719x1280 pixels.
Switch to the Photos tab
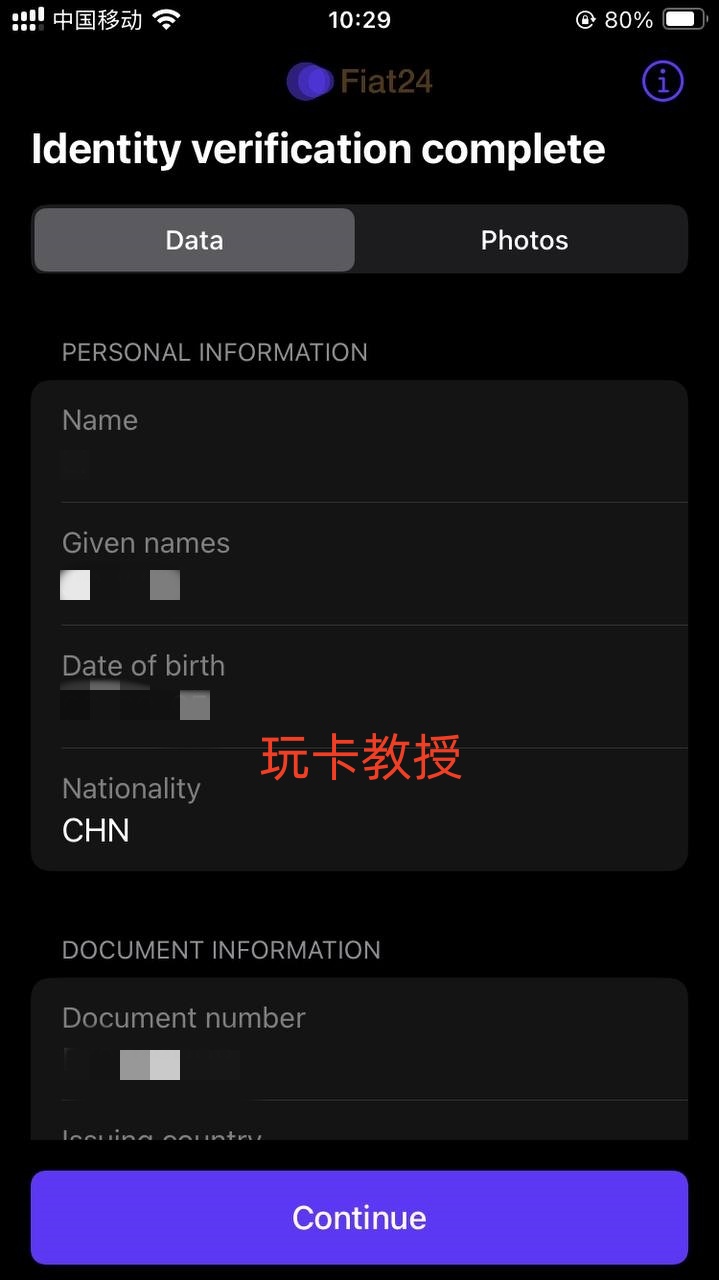[x=524, y=240]
